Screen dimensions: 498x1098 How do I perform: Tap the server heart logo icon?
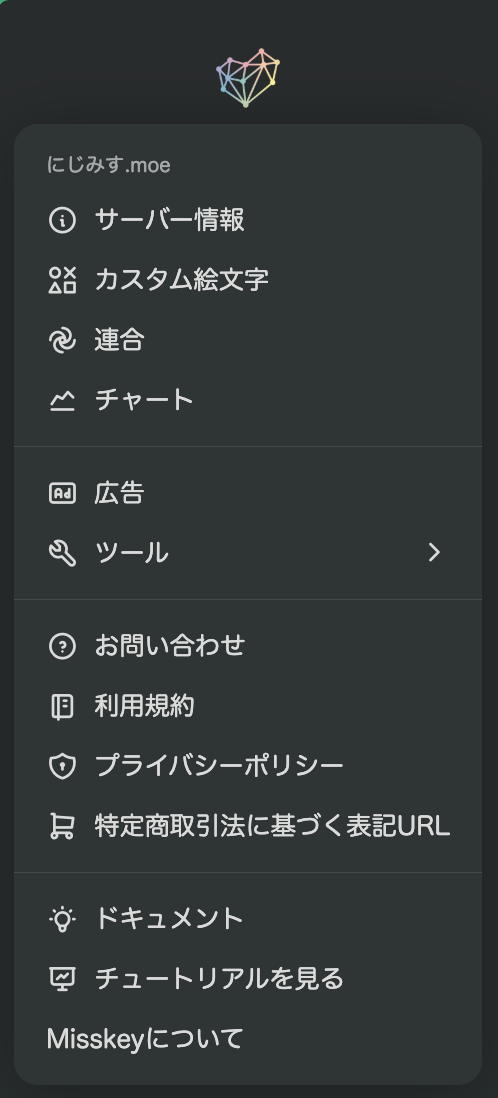click(248, 78)
